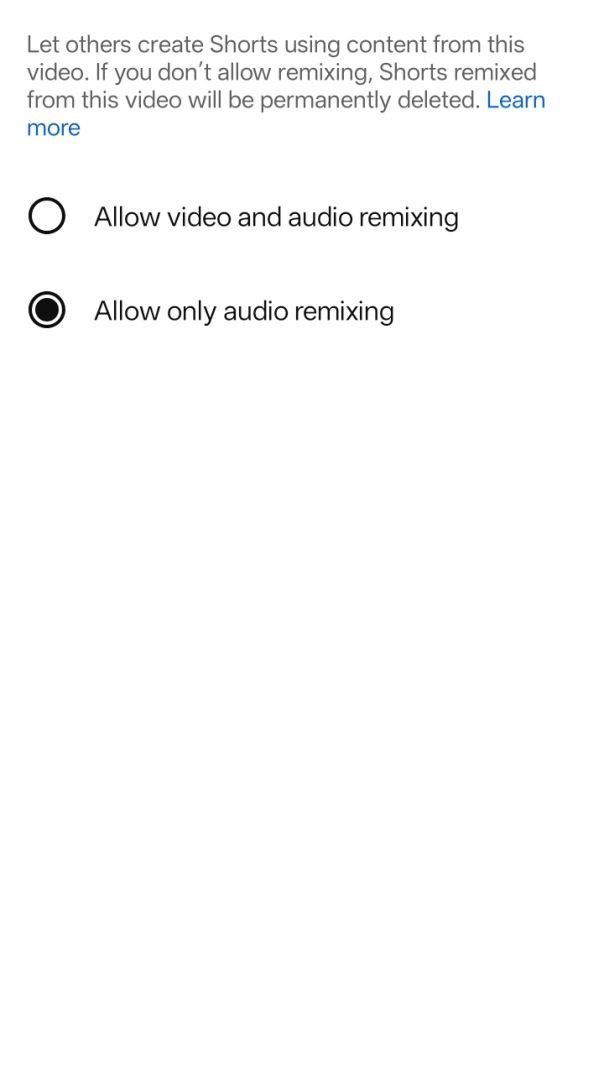Open the Learn more link

(514, 100)
